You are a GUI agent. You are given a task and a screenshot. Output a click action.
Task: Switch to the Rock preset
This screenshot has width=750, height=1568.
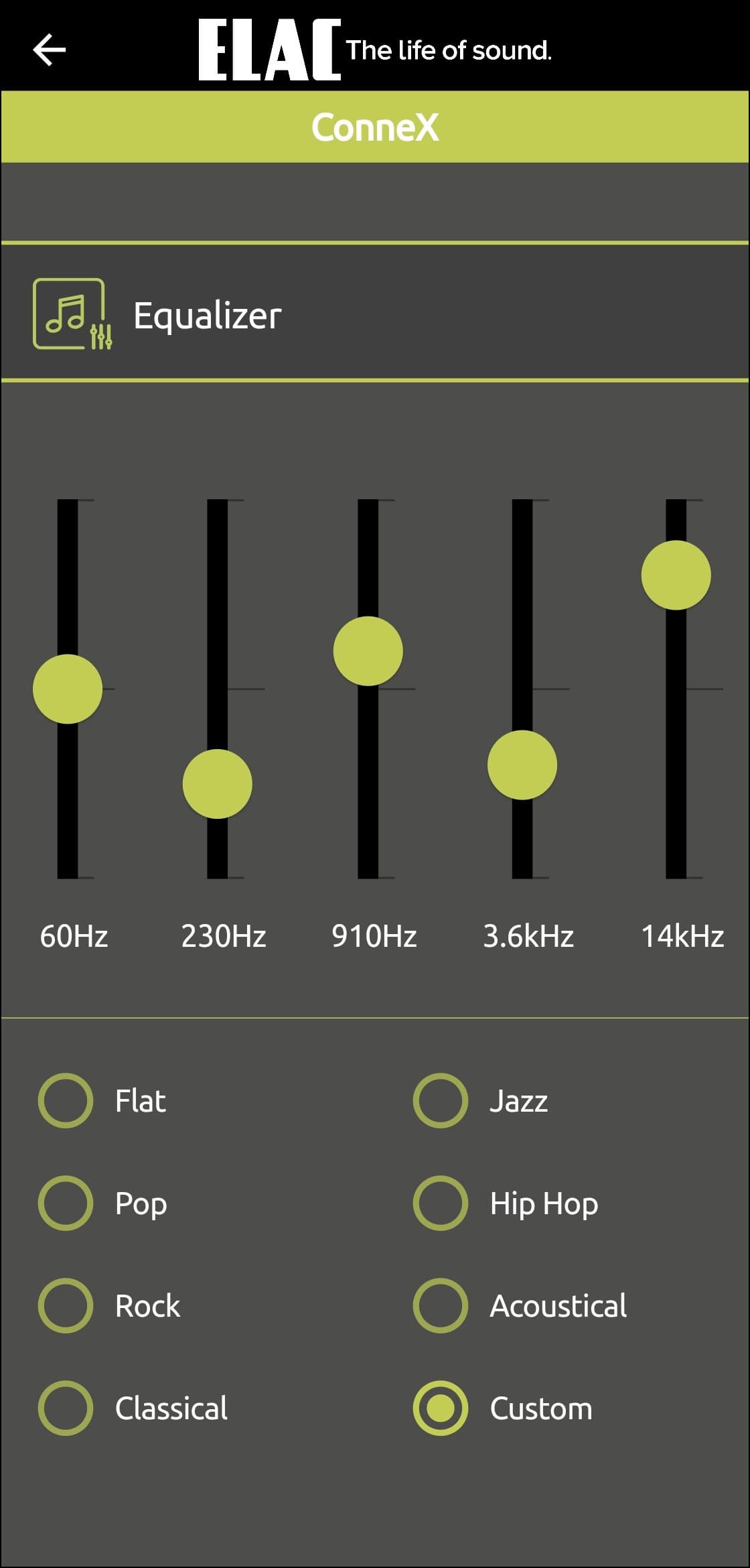[x=66, y=1306]
